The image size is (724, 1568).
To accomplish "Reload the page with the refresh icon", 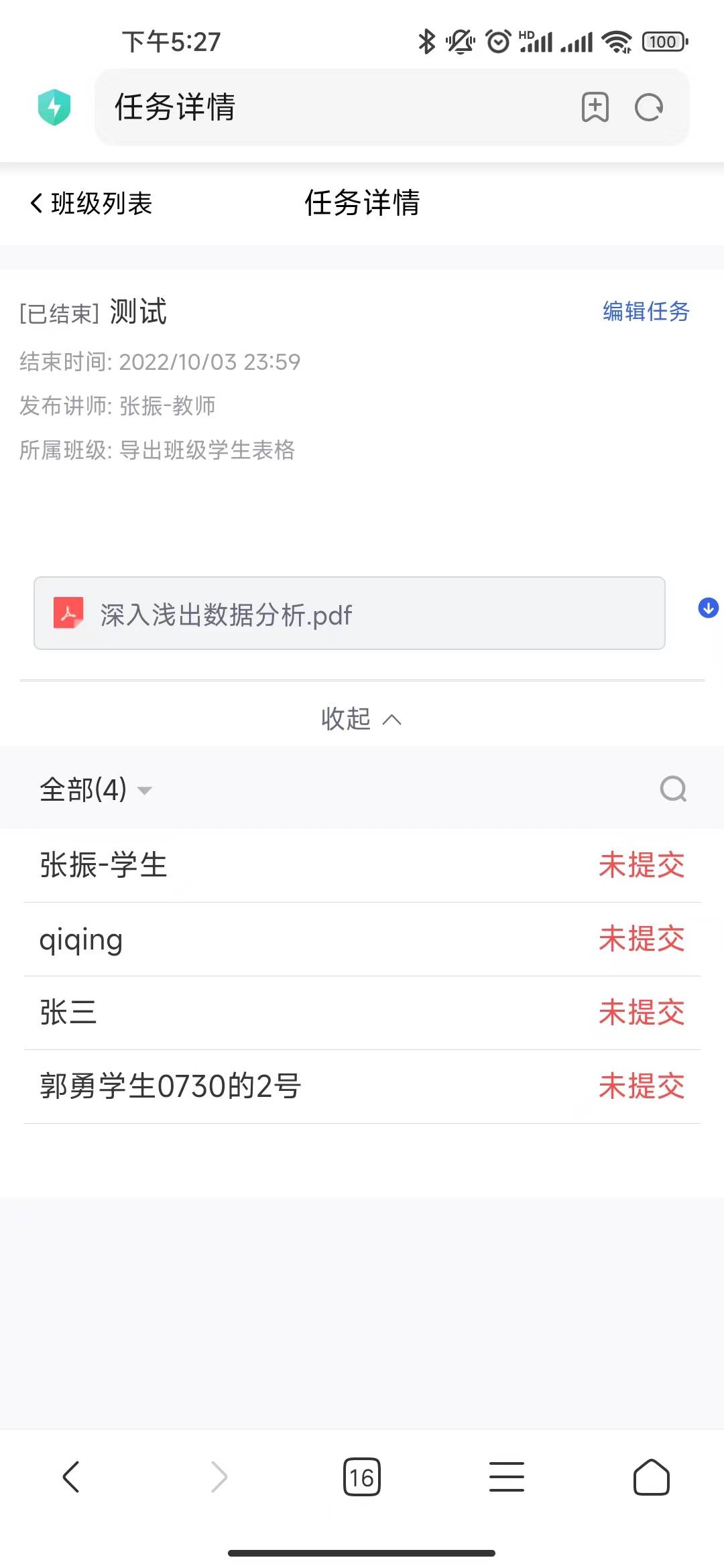I will pyautogui.click(x=649, y=107).
